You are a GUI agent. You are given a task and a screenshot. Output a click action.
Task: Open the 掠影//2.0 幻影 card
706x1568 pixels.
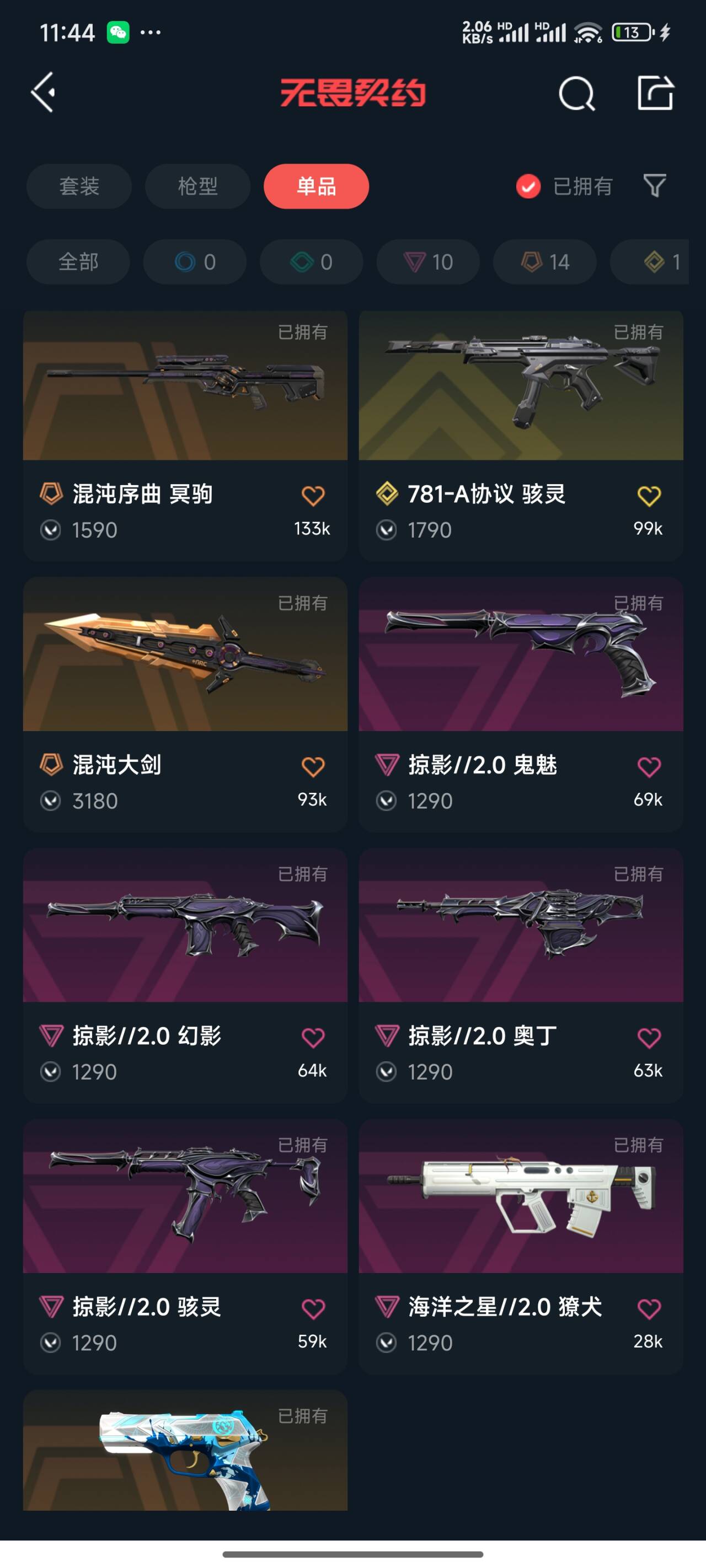(x=185, y=976)
